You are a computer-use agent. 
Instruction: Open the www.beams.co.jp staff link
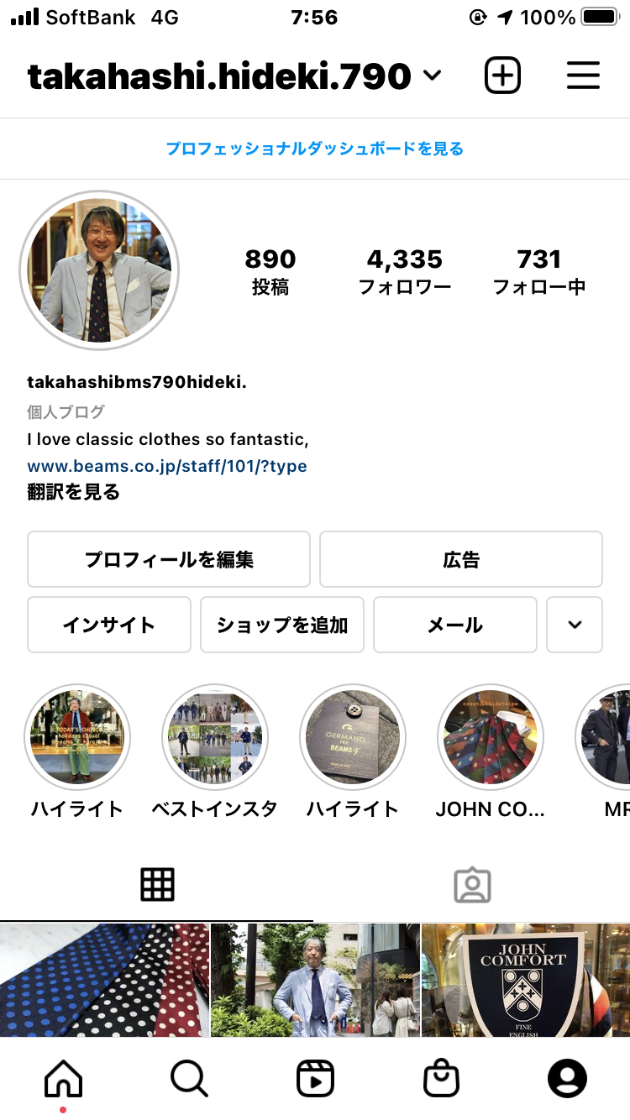click(x=167, y=466)
